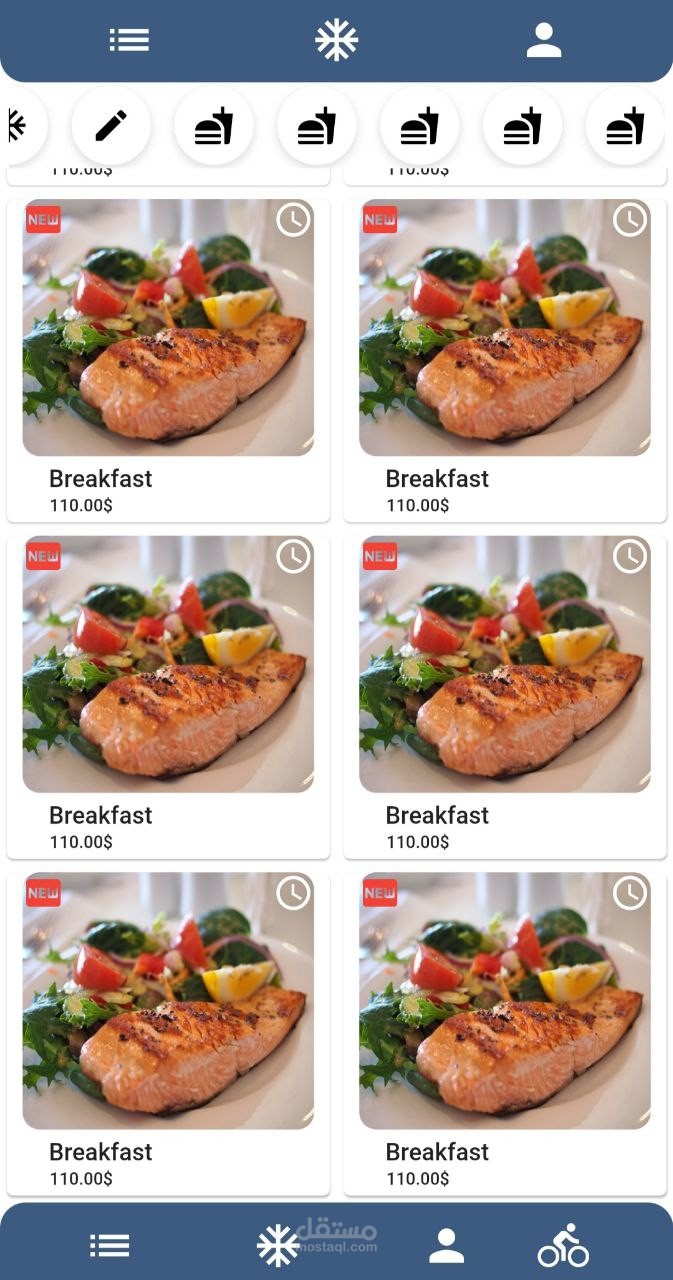
Task: Tap the snowflake icon in the top header
Action: (336, 40)
